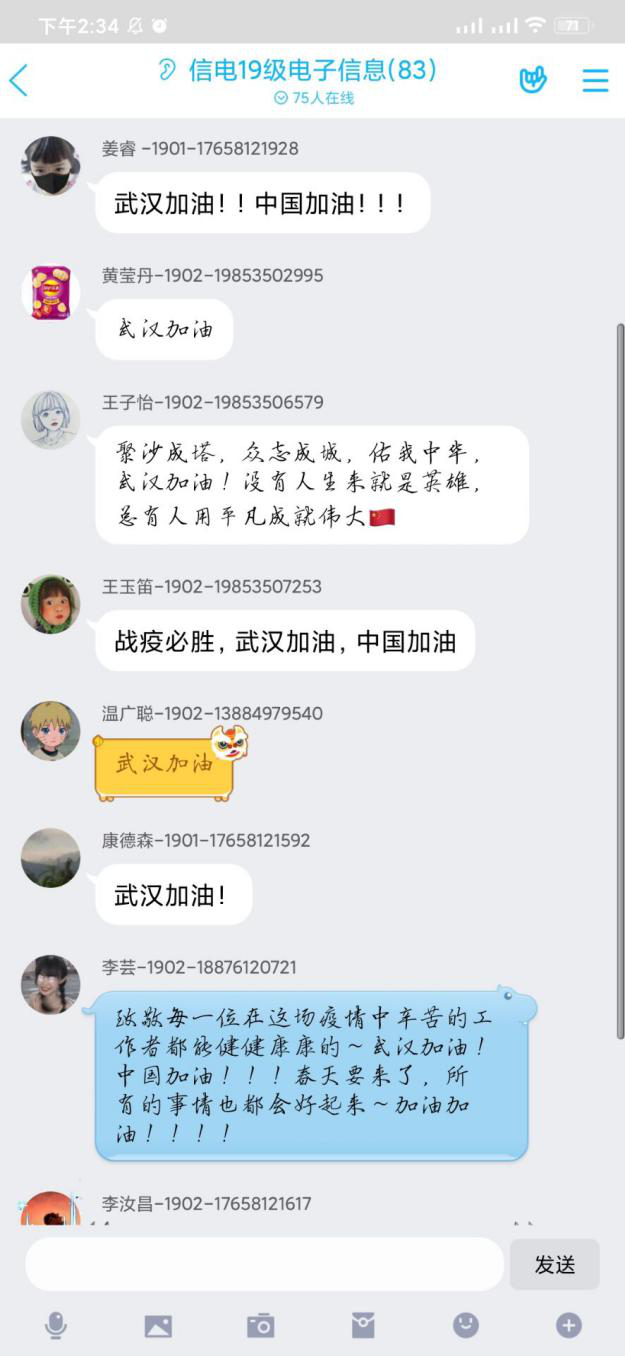
Task: Open the emoji picker
Action: [x=465, y=1326]
